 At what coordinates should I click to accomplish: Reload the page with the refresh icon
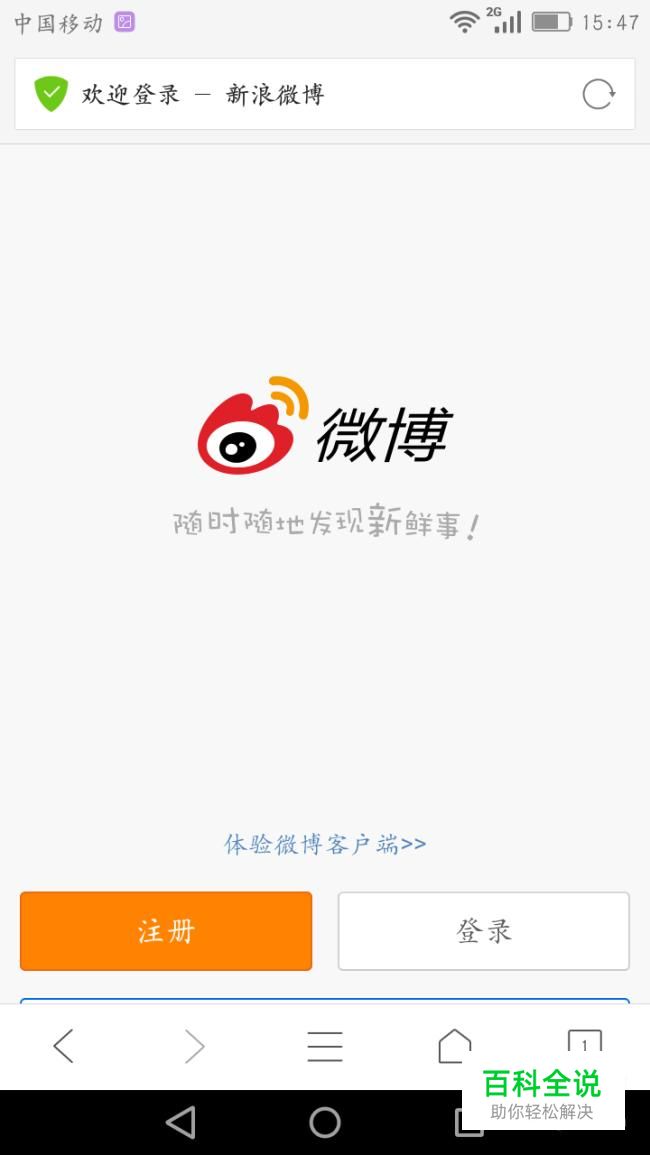click(598, 95)
